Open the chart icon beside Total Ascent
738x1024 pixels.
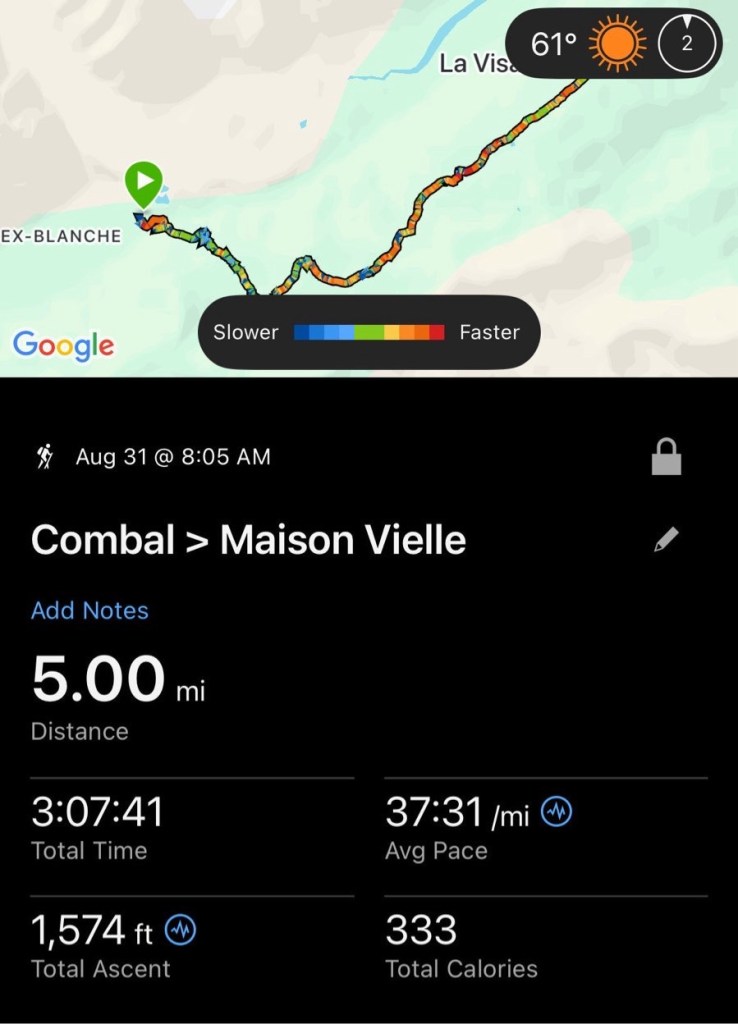181,931
